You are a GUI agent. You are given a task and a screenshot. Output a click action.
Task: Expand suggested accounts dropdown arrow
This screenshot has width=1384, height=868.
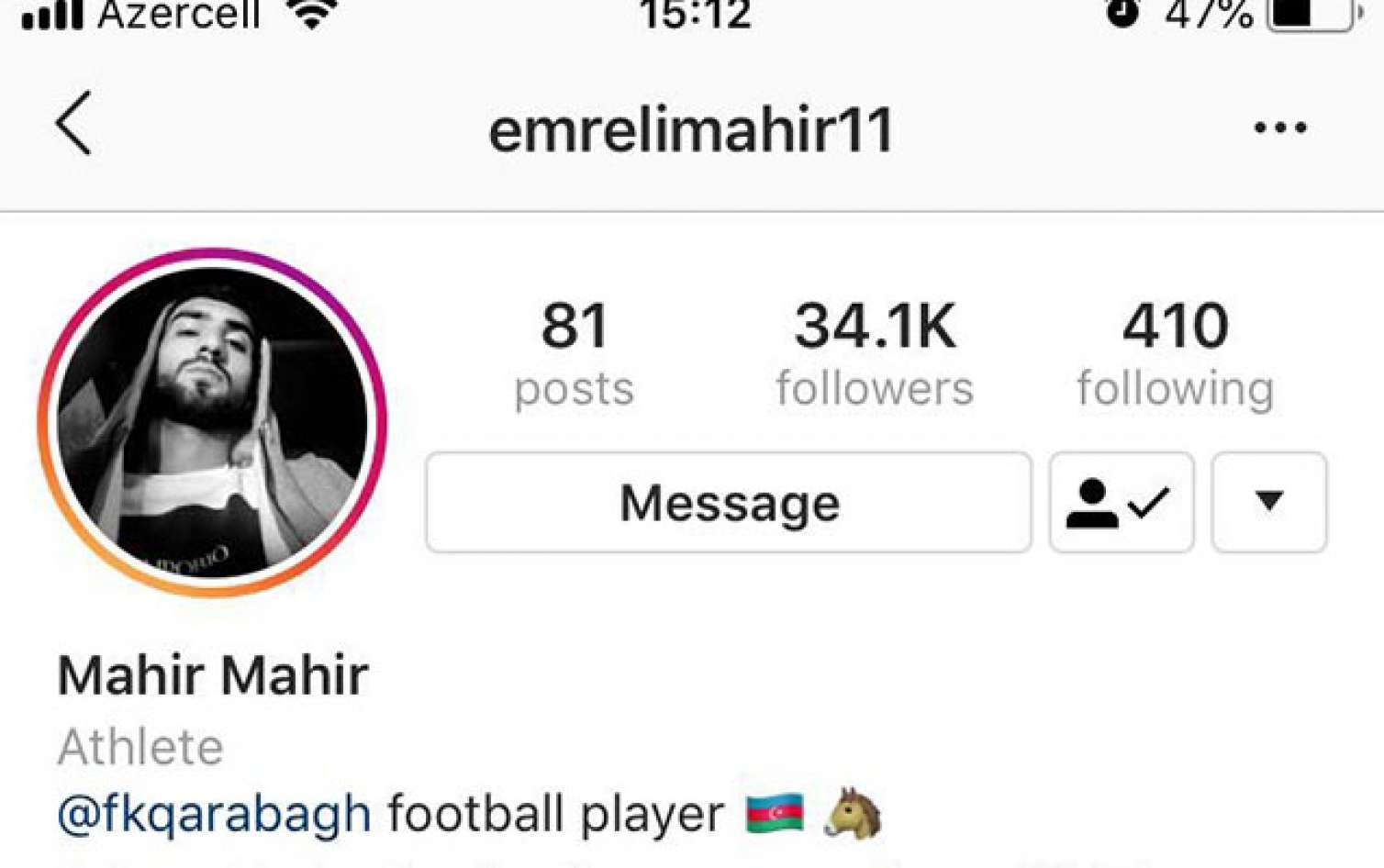(1269, 503)
